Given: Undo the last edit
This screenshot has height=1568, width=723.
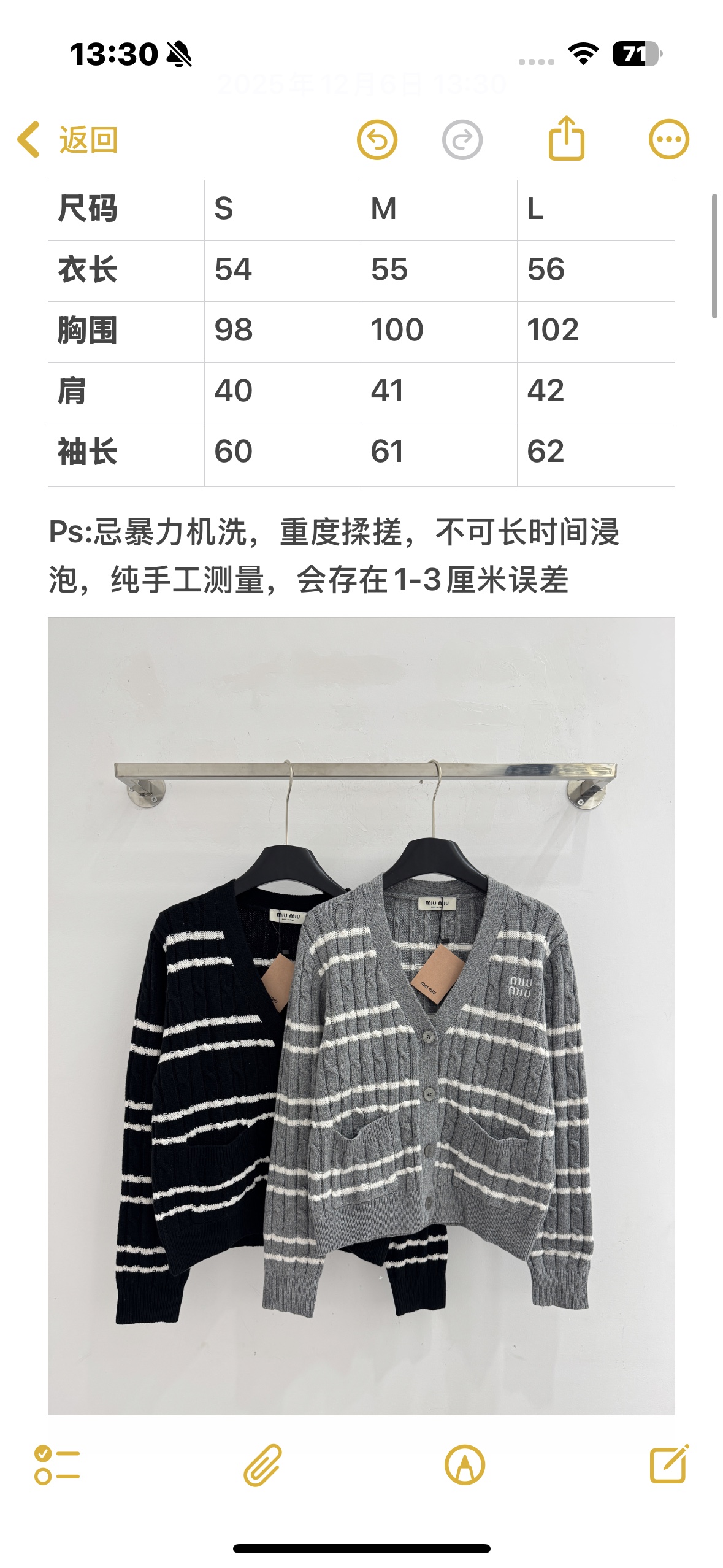Looking at the screenshot, I should click(377, 140).
